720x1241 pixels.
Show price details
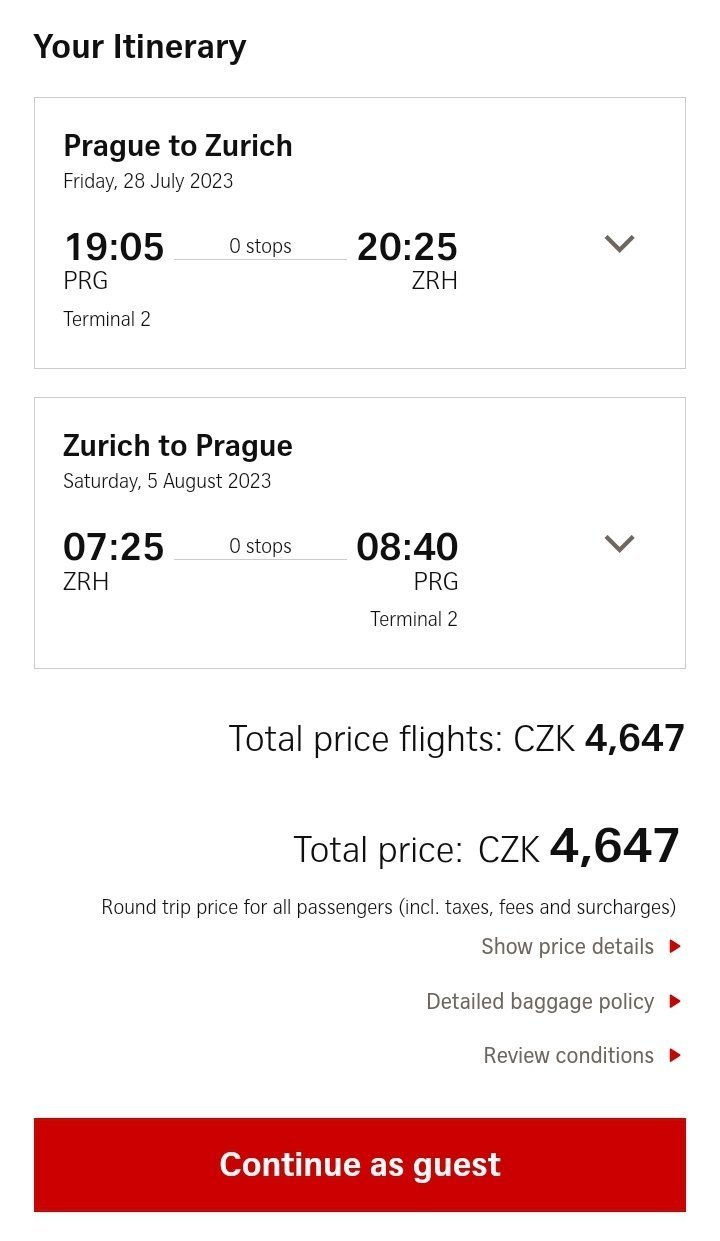coord(580,947)
